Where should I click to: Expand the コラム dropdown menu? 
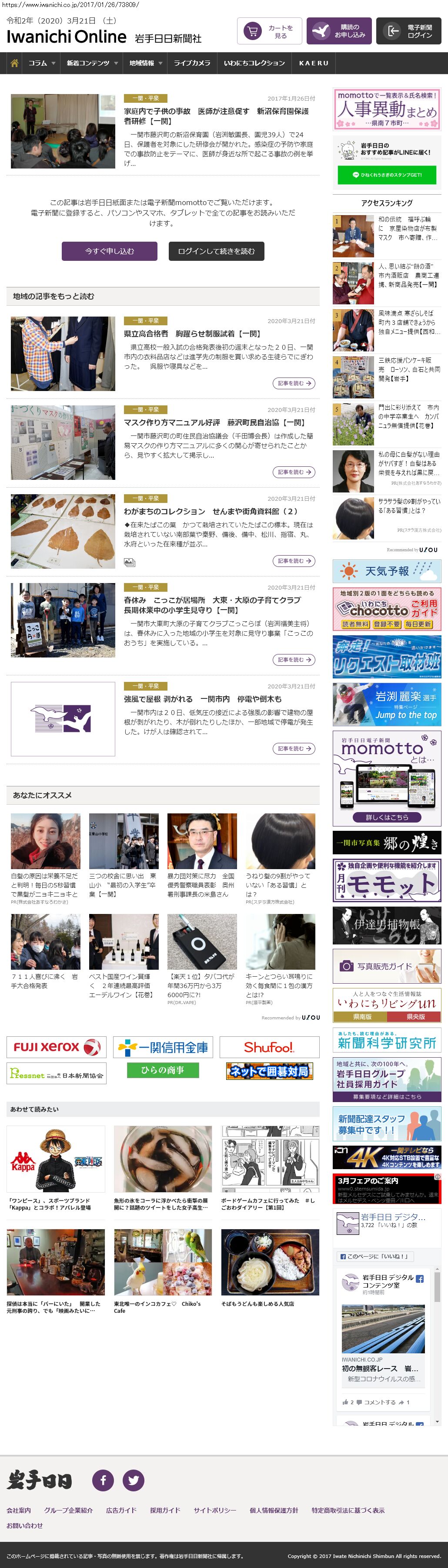click(x=41, y=63)
